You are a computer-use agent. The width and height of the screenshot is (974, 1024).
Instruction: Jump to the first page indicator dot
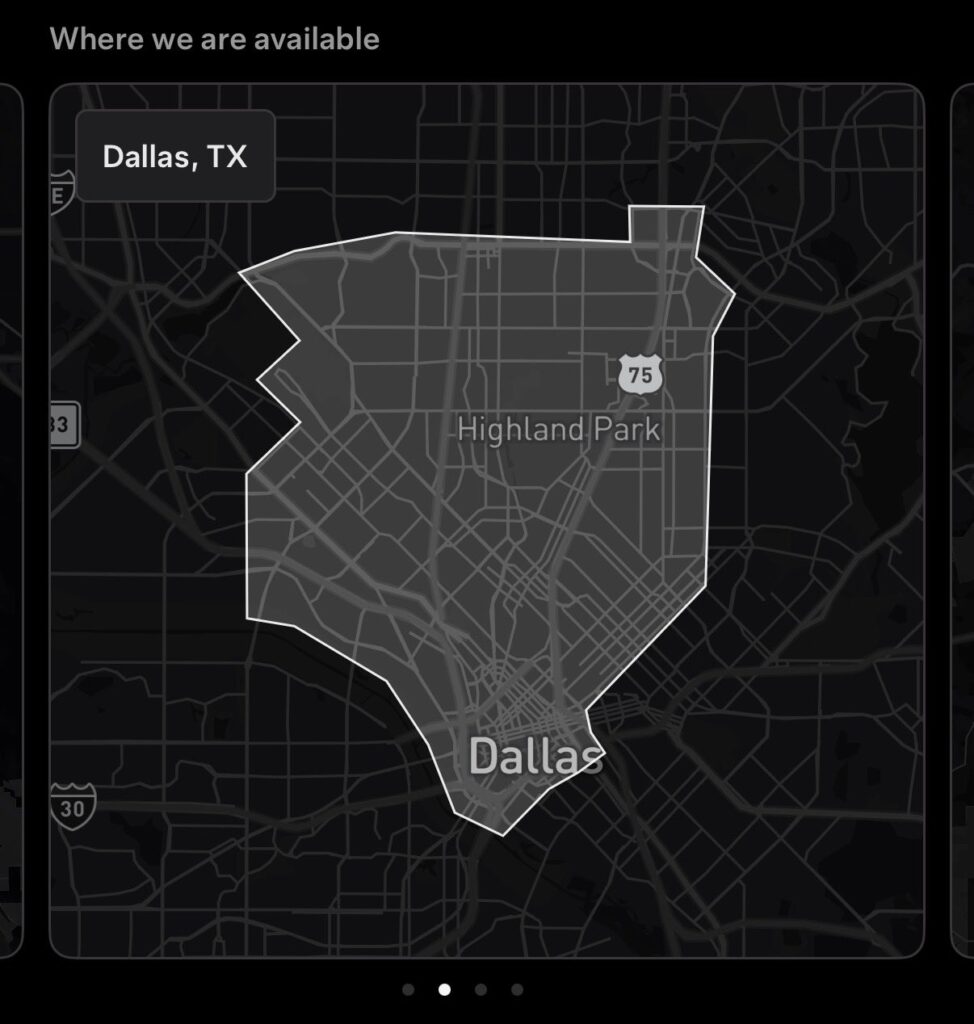pos(408,989)
